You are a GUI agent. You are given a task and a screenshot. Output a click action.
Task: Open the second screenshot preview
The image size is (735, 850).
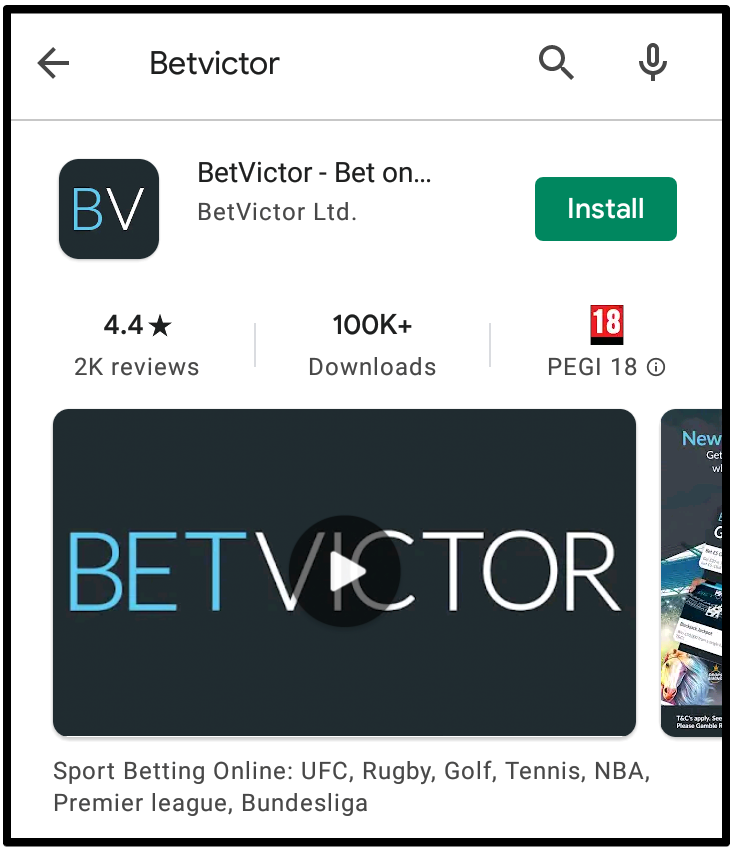pos(692,572)
